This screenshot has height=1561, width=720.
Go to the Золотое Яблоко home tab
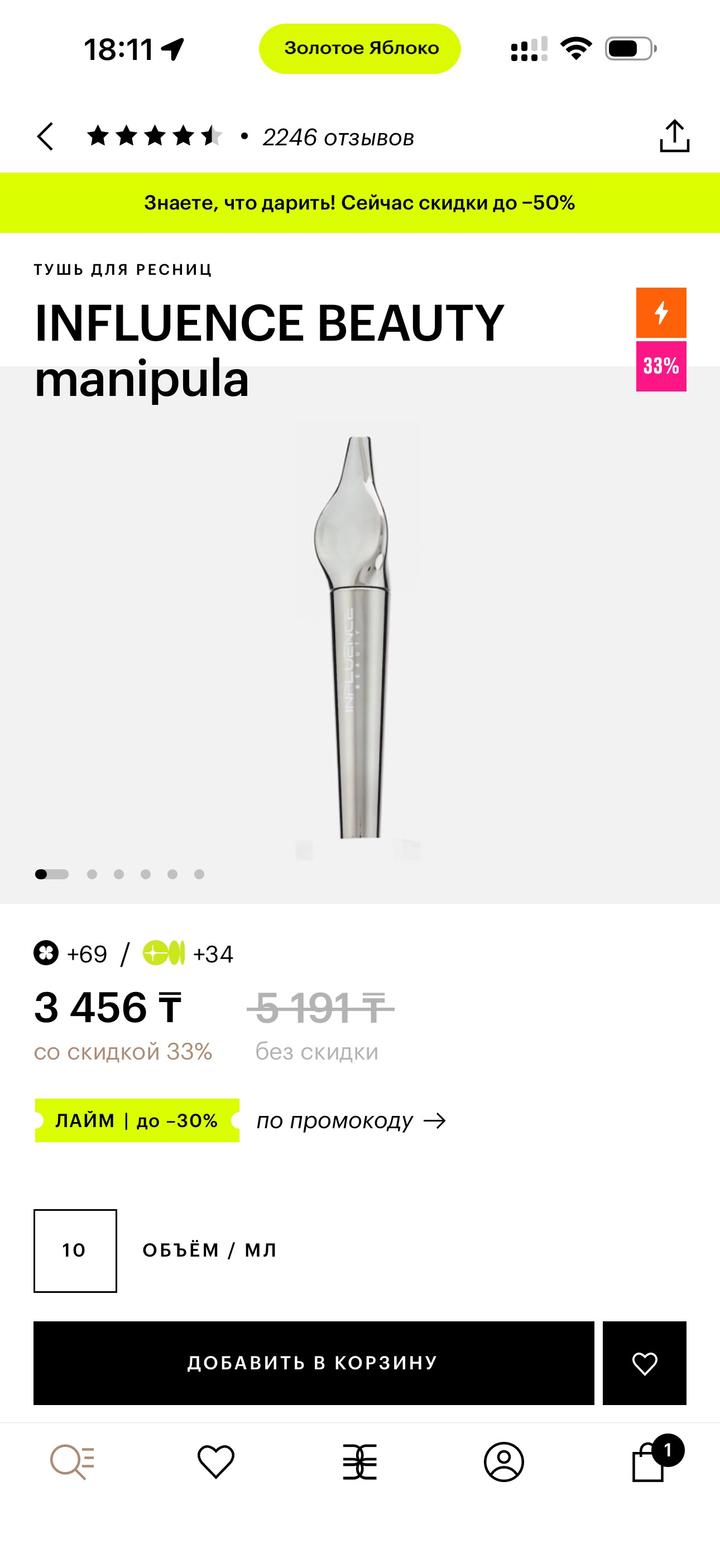pos(360,1462)
